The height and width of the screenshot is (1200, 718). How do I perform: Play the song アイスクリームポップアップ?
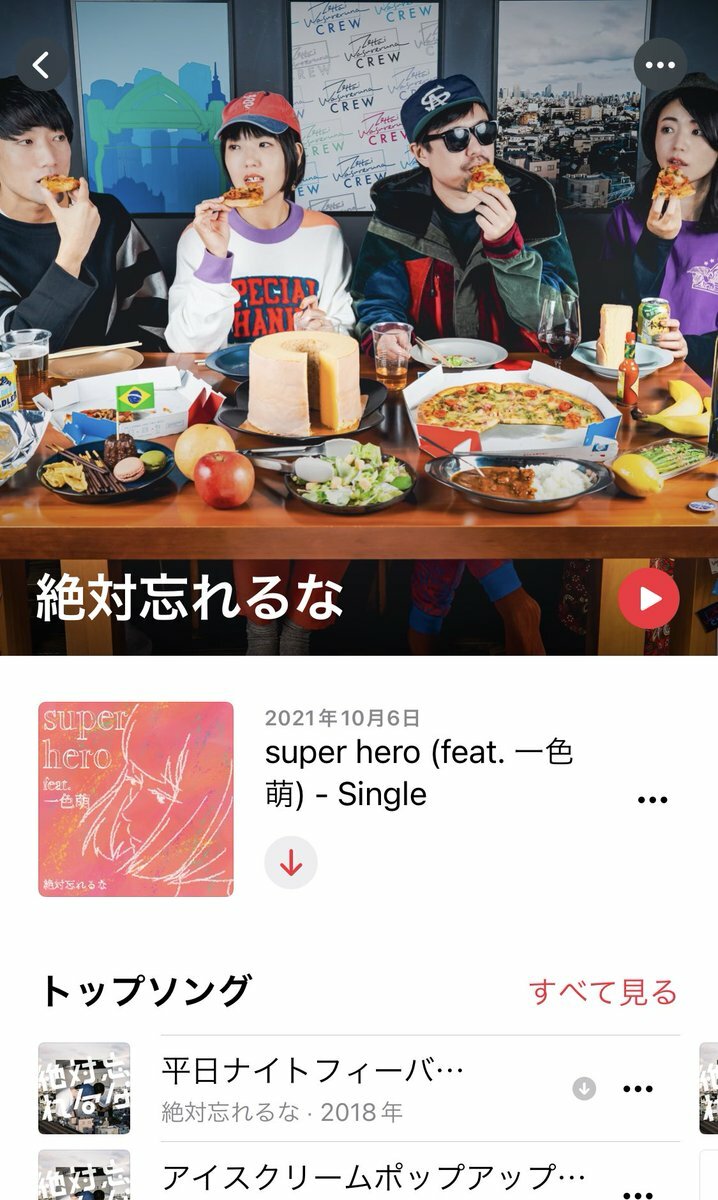pyautogui.click(x=370, y=1176)
